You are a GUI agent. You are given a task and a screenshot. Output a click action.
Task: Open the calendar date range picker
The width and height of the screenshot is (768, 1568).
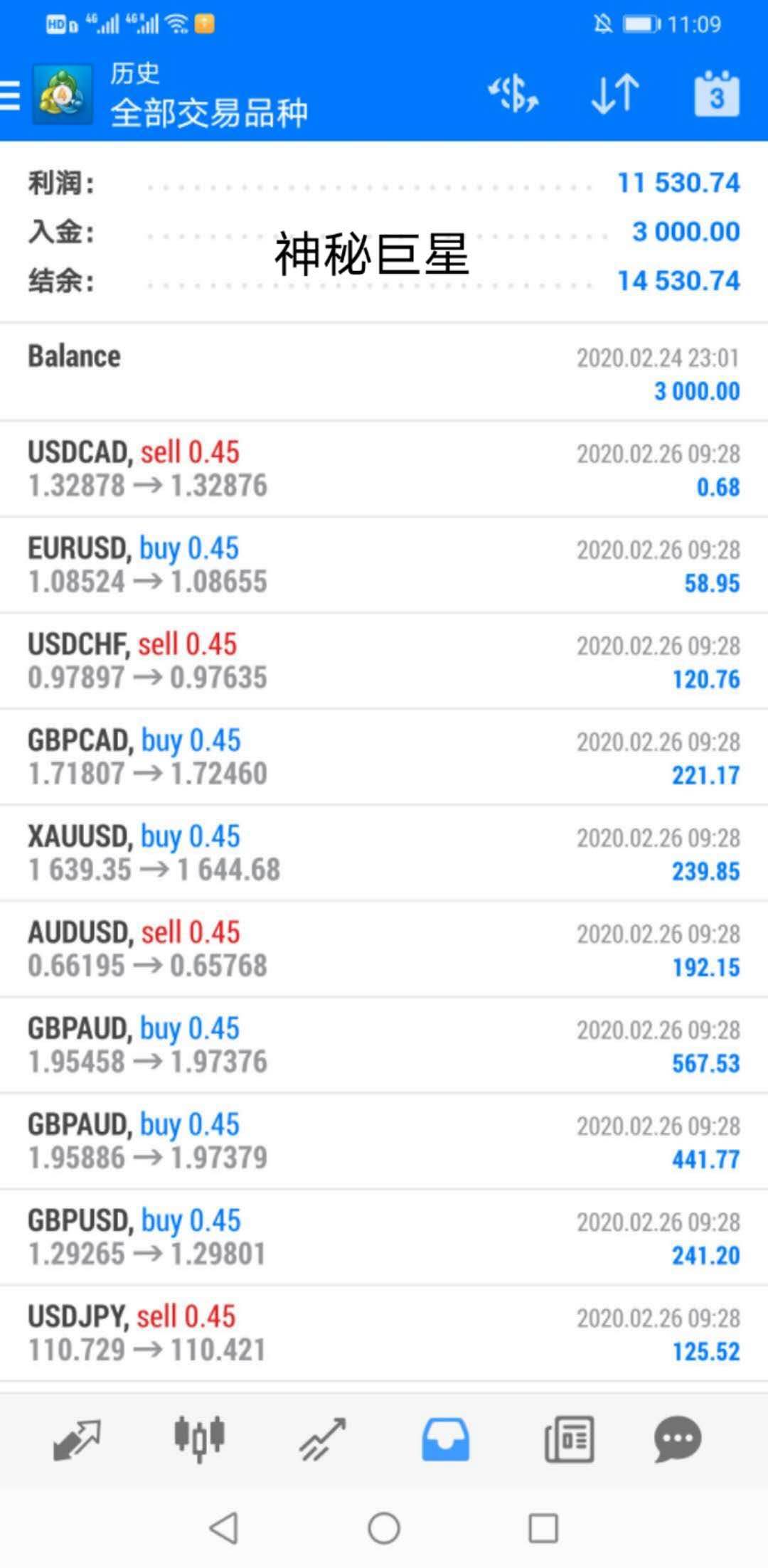click(x=717, y=94)
